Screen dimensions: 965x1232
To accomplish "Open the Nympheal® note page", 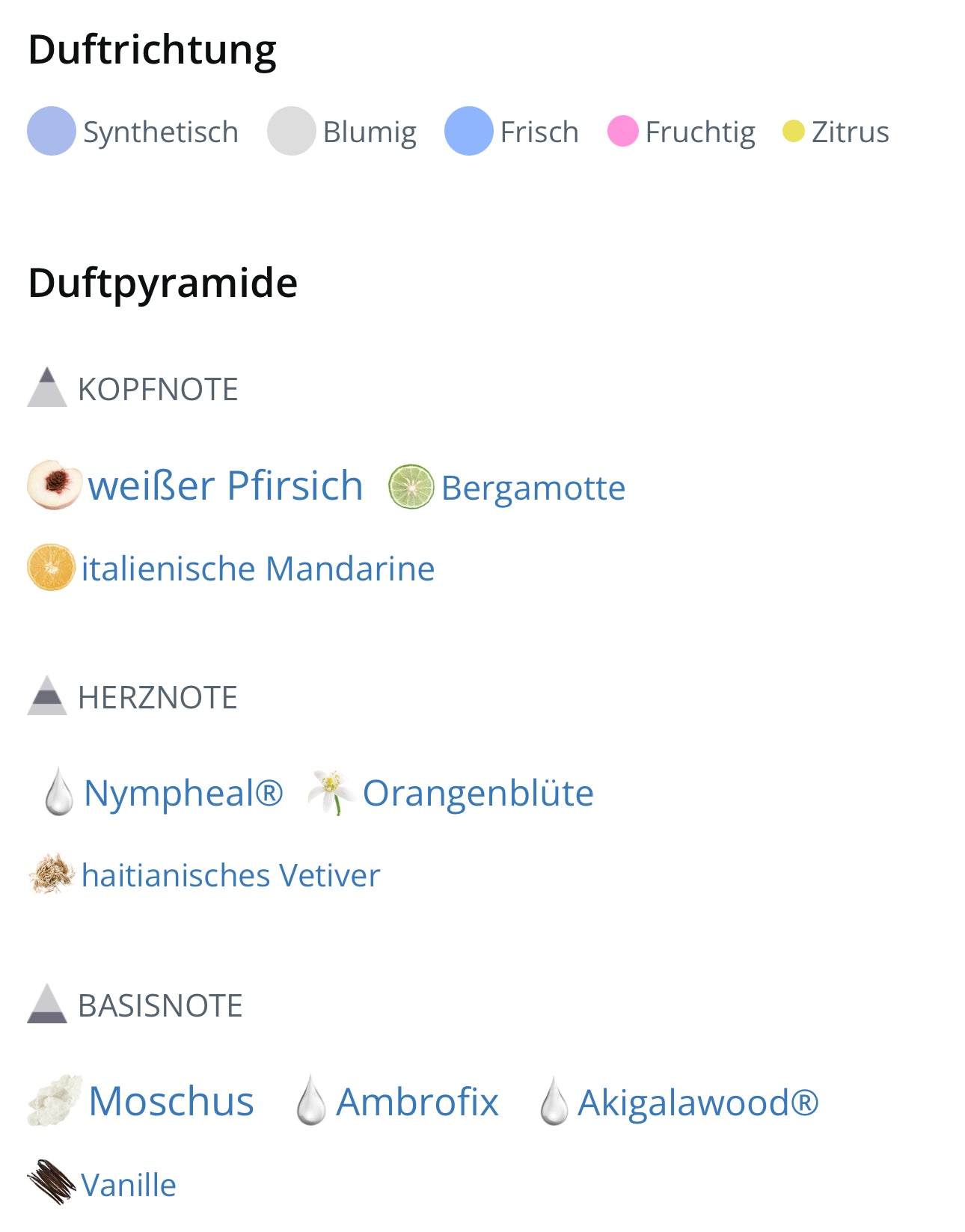I will click(x=183, y=793).
